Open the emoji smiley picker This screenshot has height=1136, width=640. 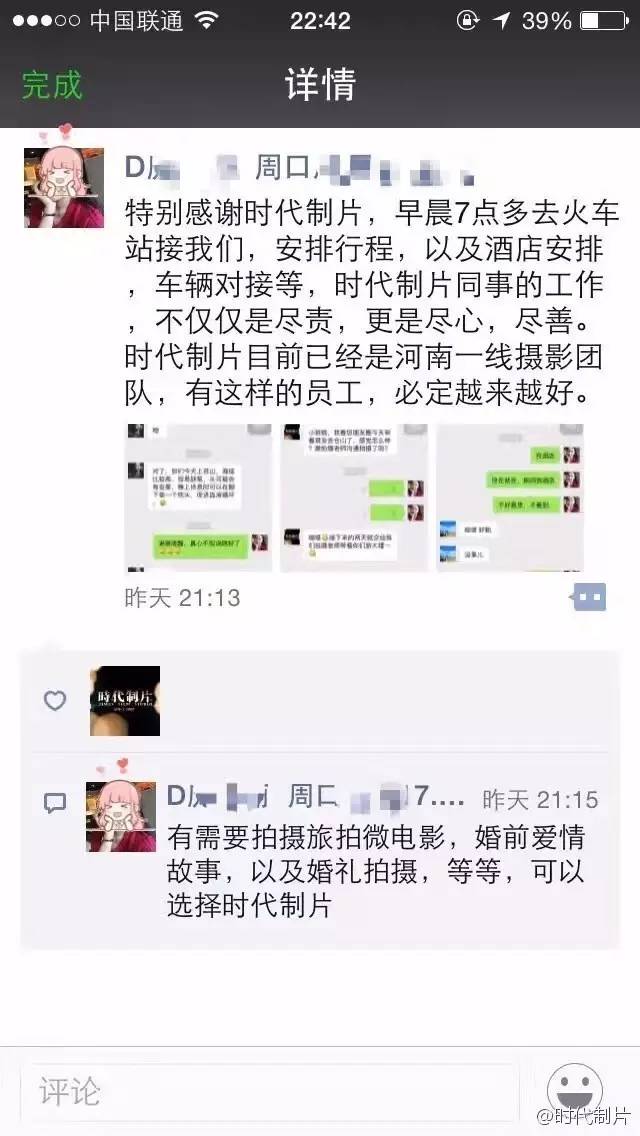pyautogui.click(x=575, y=1088)
